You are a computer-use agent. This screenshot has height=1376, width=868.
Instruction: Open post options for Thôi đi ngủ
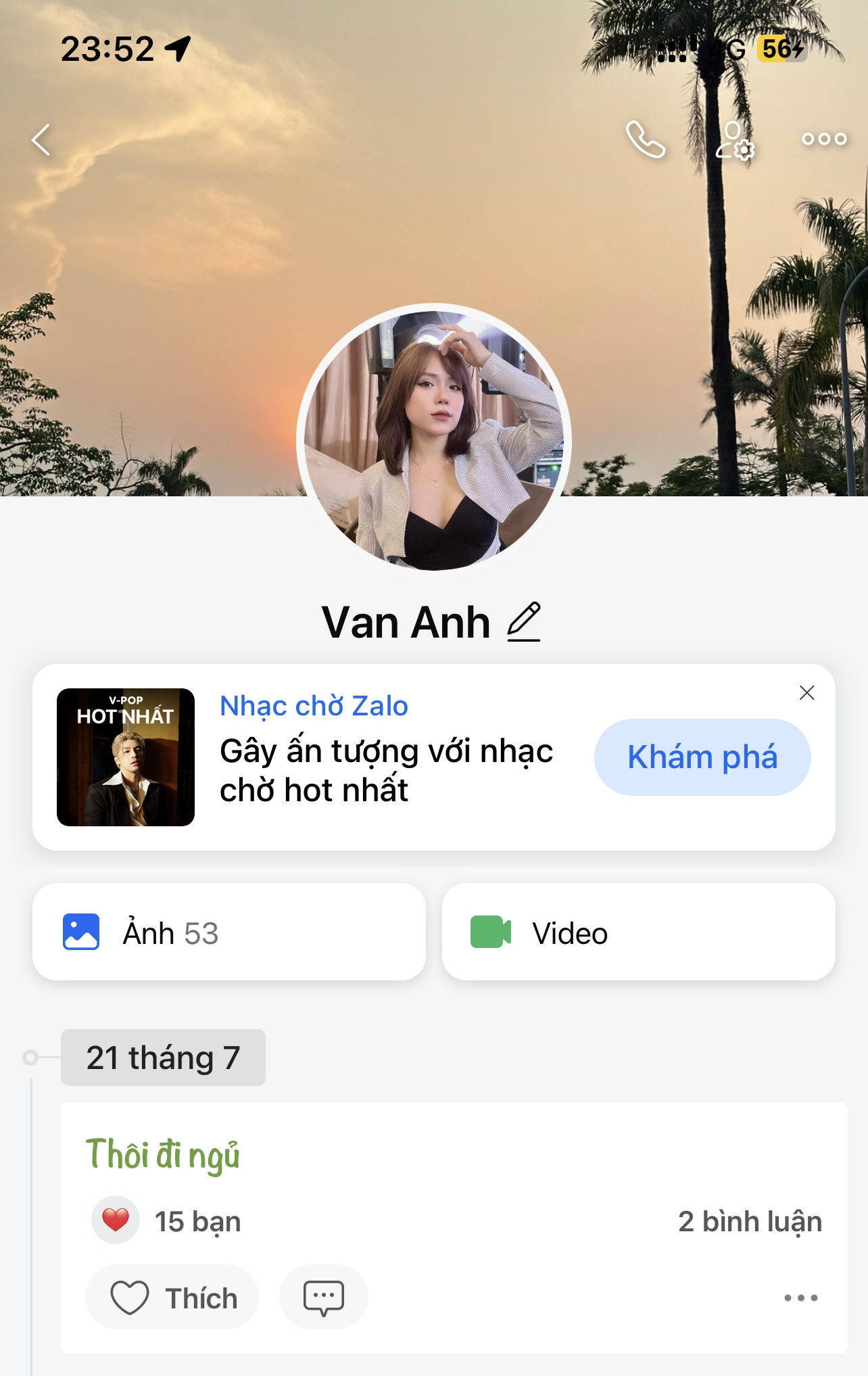click(x=800, y=1298)
